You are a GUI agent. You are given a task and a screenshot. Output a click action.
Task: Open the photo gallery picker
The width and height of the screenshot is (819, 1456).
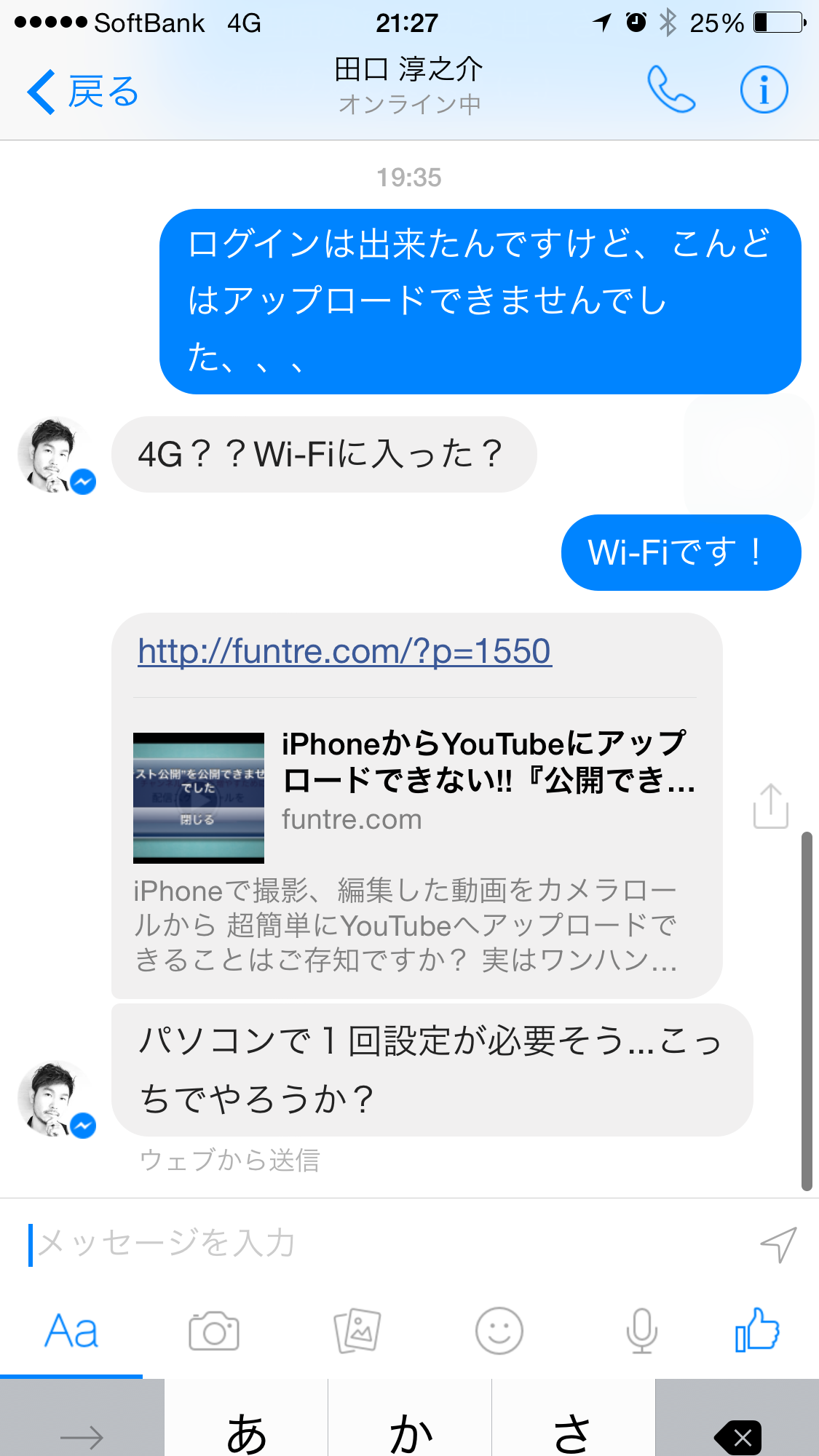click(357, 1332)
